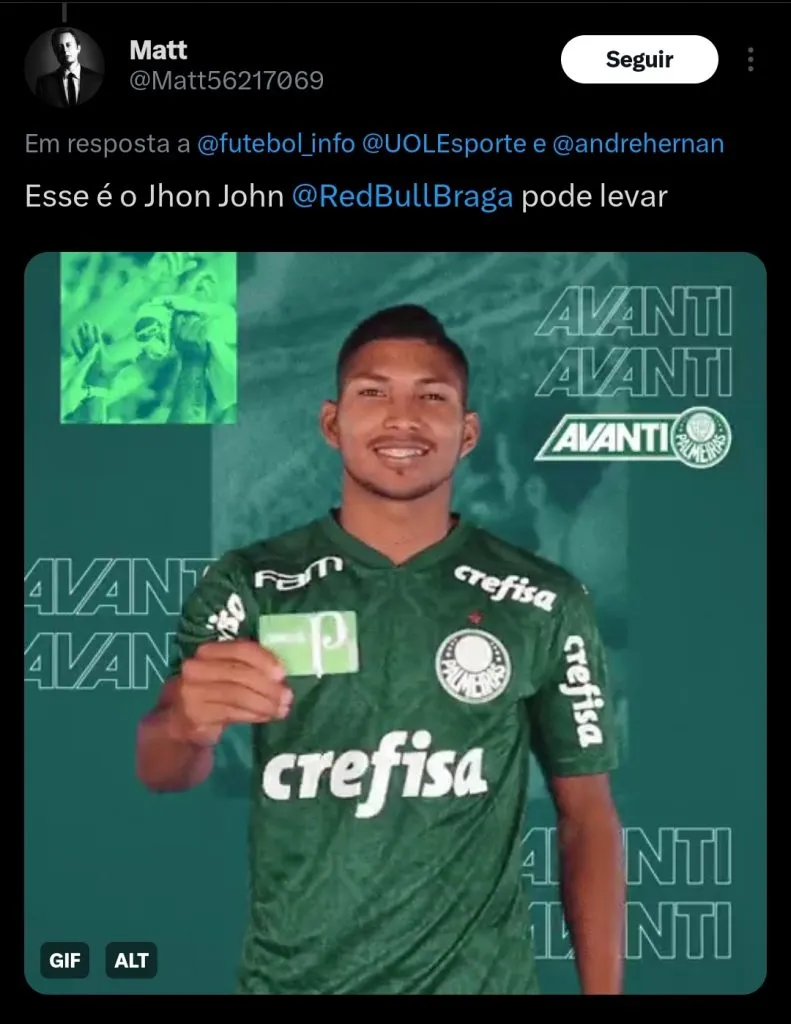Open Matt's profile picture
Viewport: 791px width, 1024px height.
(65, 68)
